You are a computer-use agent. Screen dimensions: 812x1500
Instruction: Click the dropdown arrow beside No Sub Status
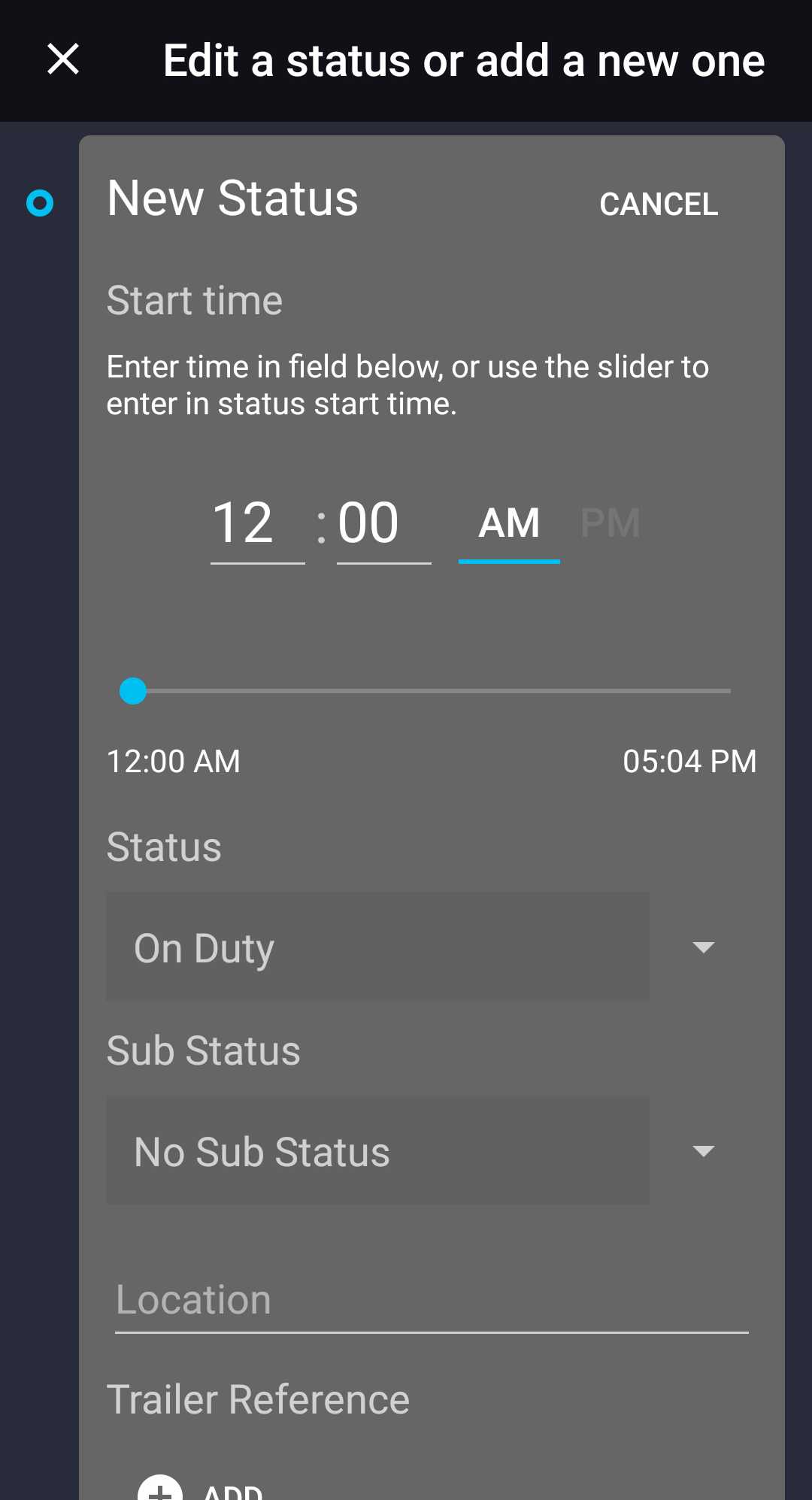click(x=703, y=1150)
